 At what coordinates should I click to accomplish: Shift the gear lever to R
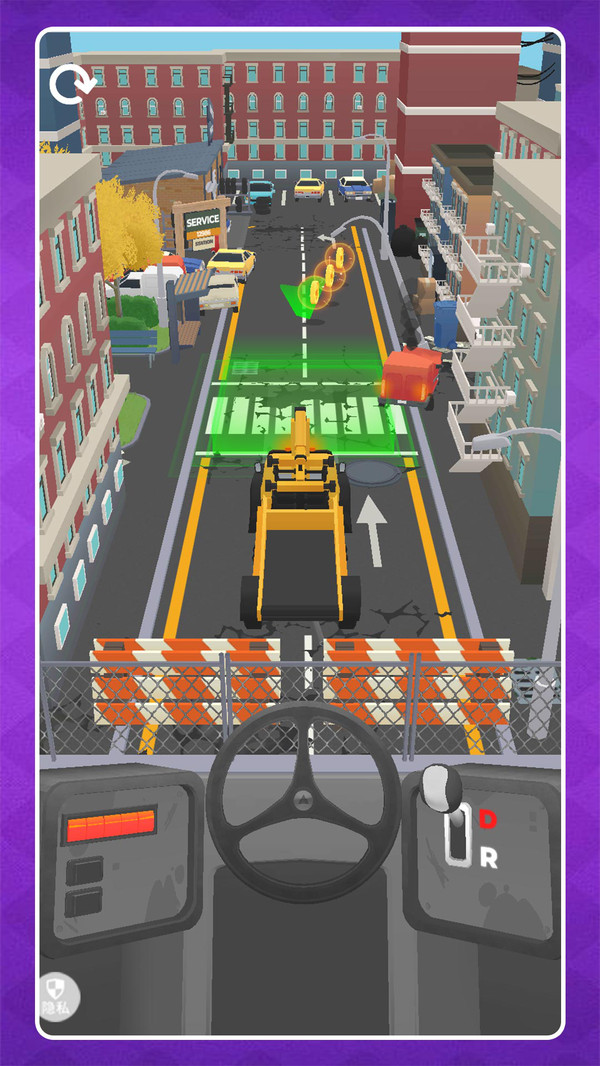[x=488, y=858]
